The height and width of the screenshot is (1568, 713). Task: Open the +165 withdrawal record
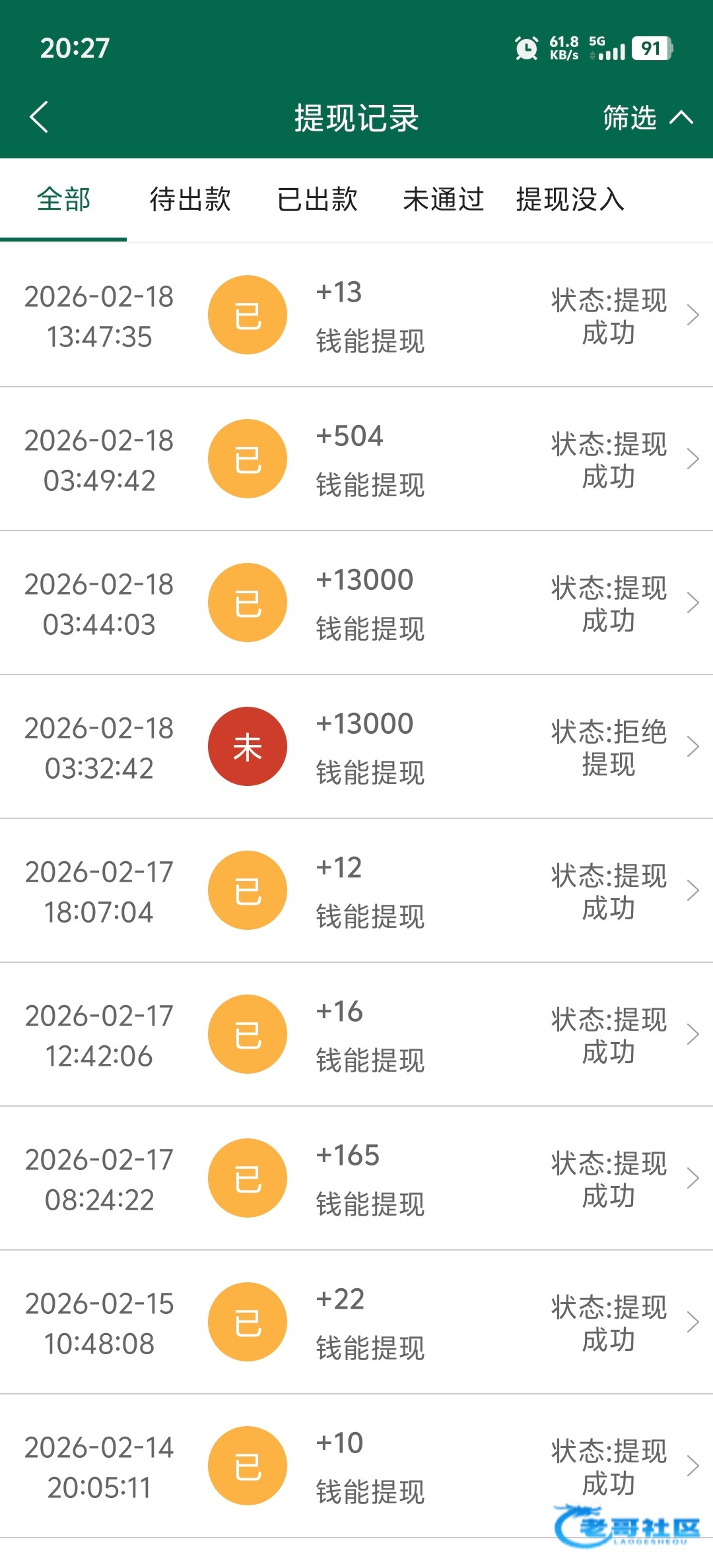[x=356, y=1179]
